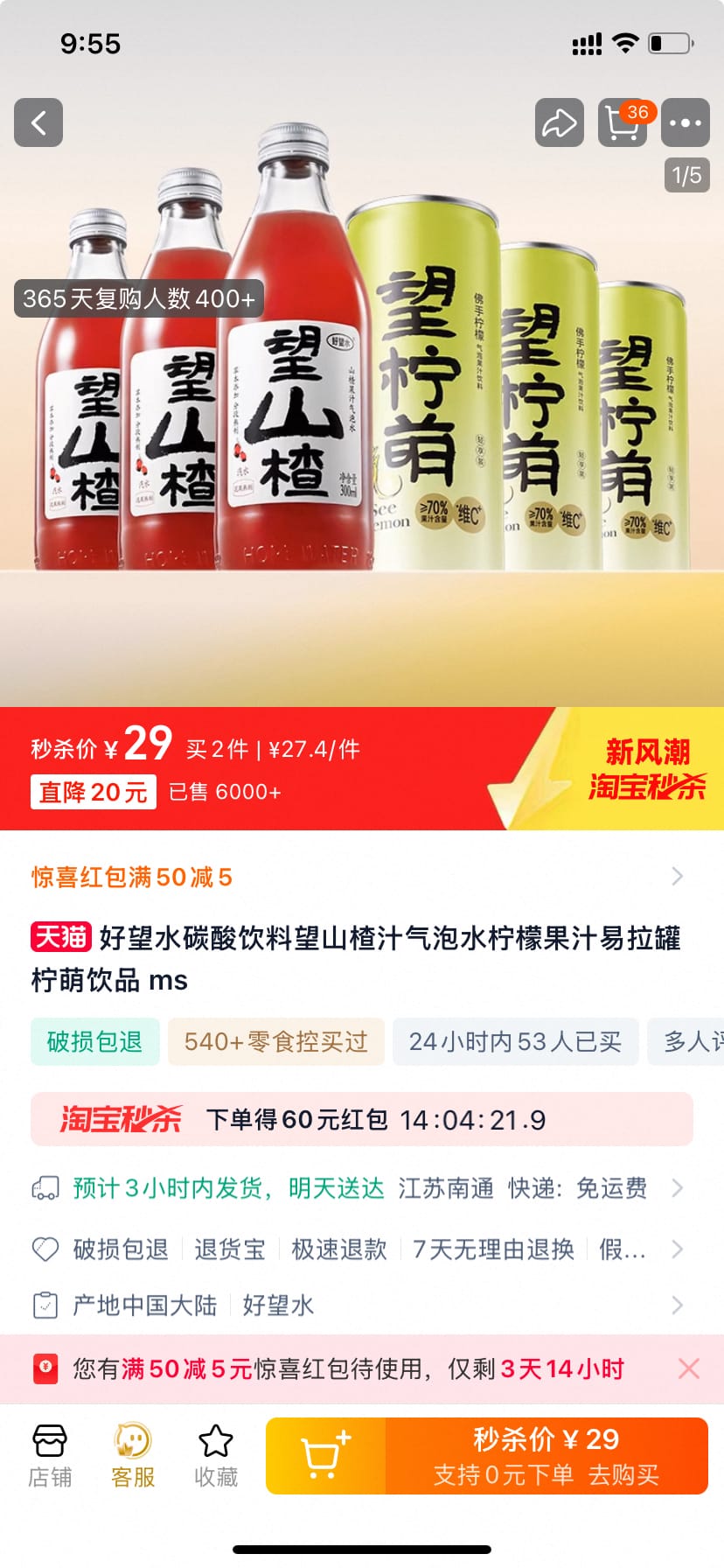Tap the back arrow icon
Screen dimensions: 724x1568
tap(38, 122)
